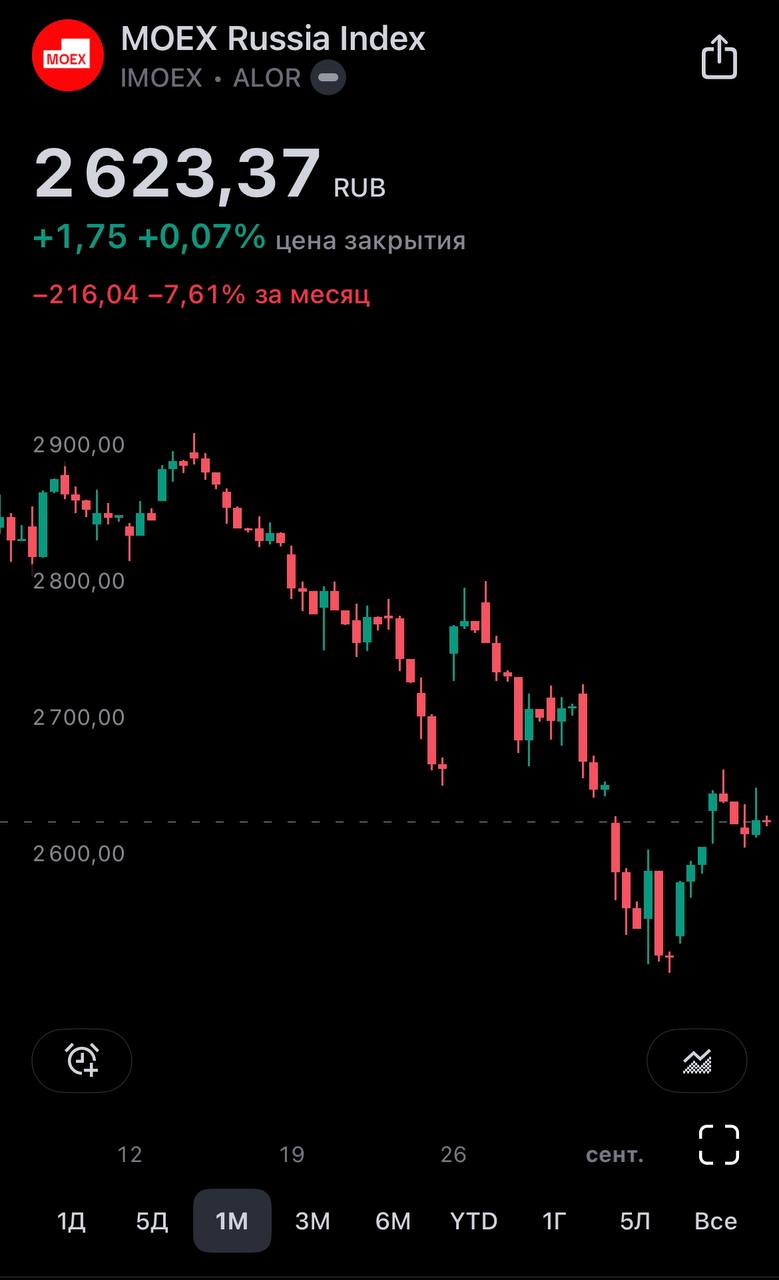The width and height of the screenshot is (779, 1280).
Task: Switch to the 1Д timeframe
Action: click(71, 1221)
